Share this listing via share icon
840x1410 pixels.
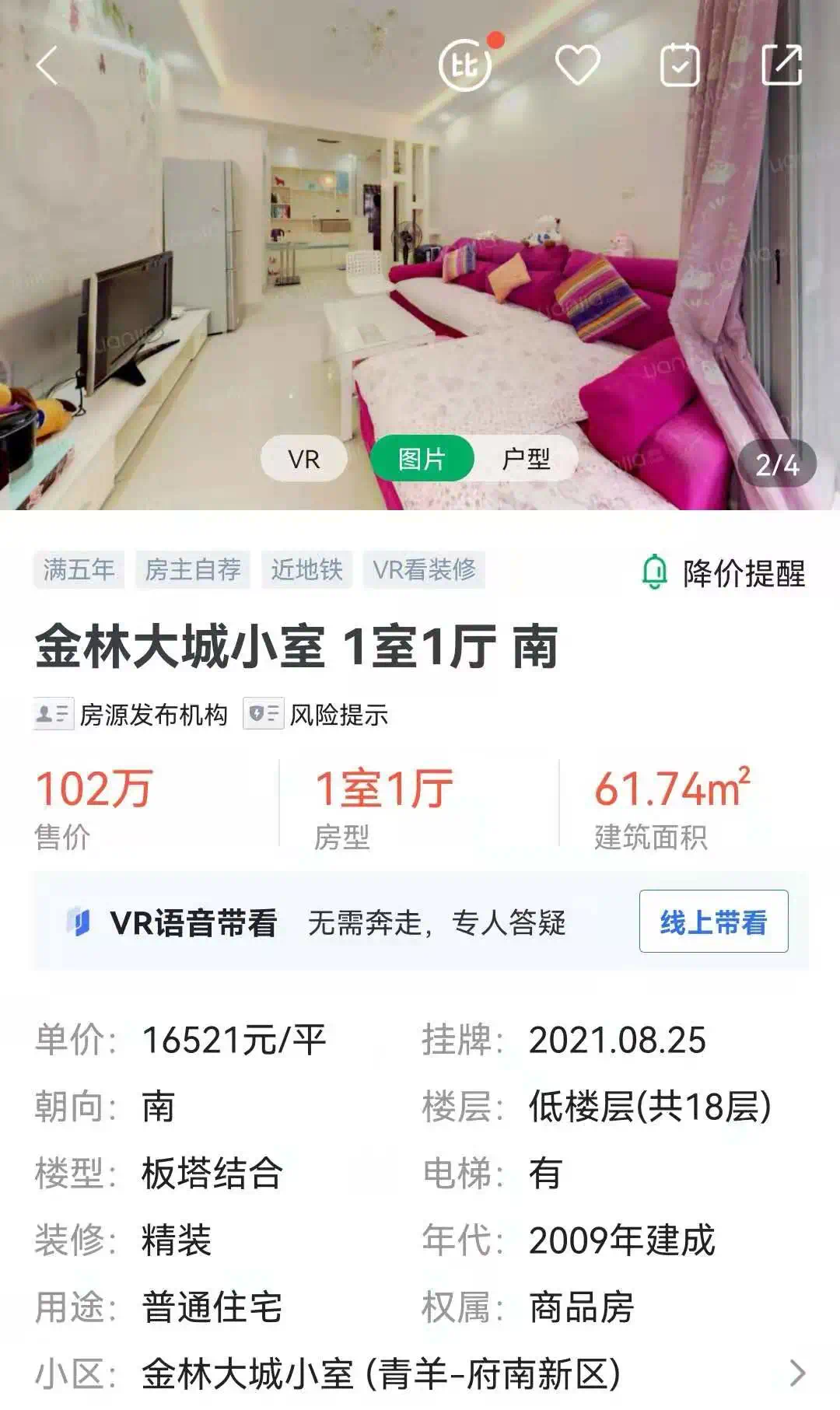pos(781,65)
